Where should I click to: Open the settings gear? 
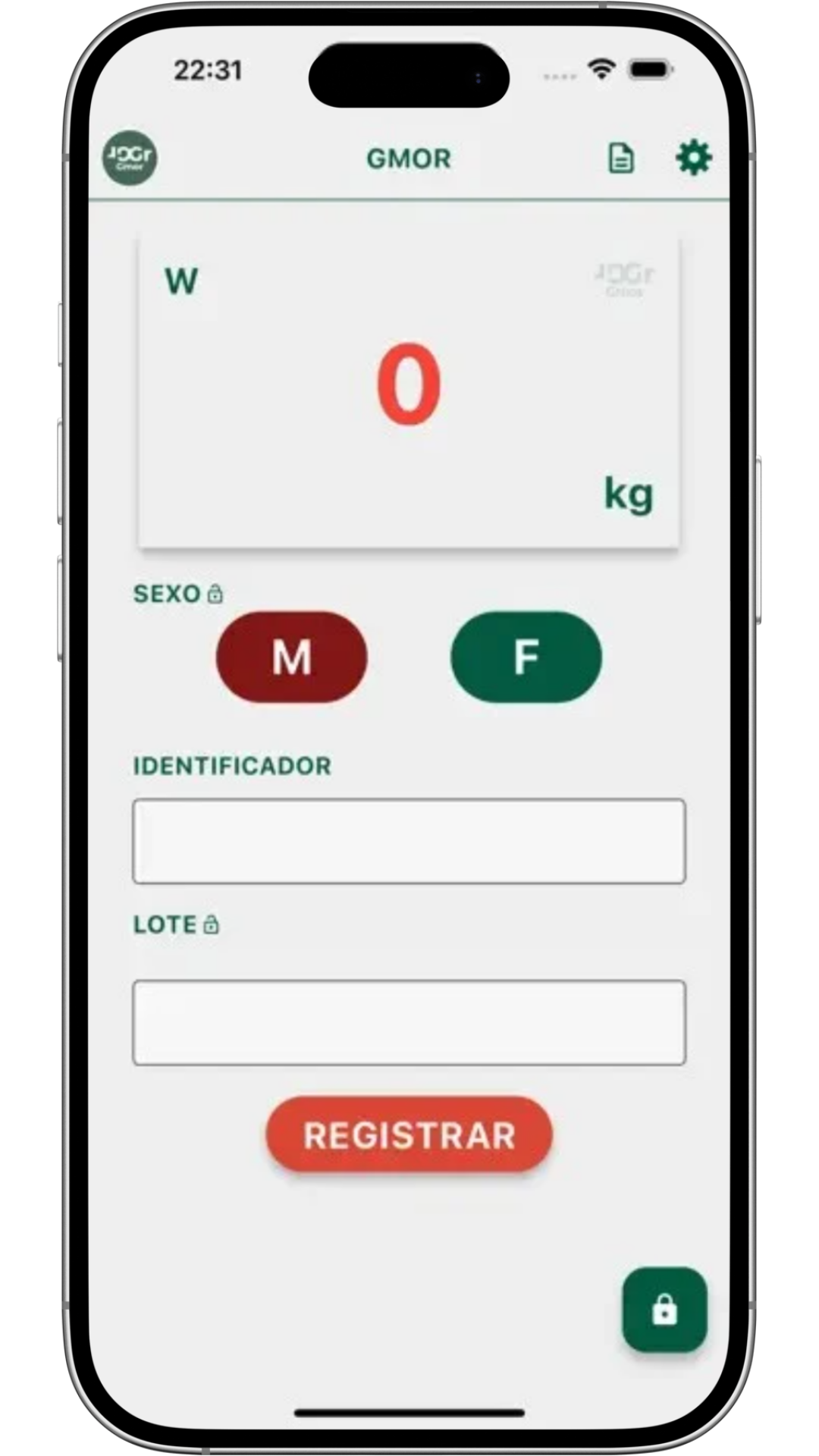[x=693, y=158]
